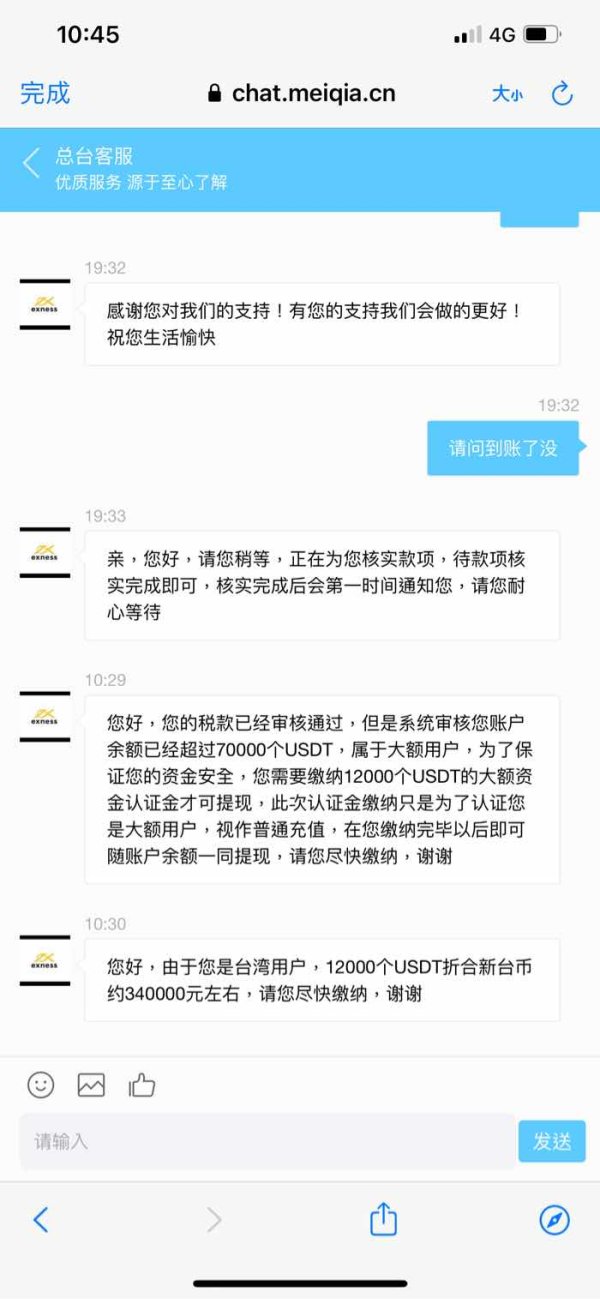Open page in Safari compass icon
The width and height of the screenshot is (600, 1299).
(554, 1219)
